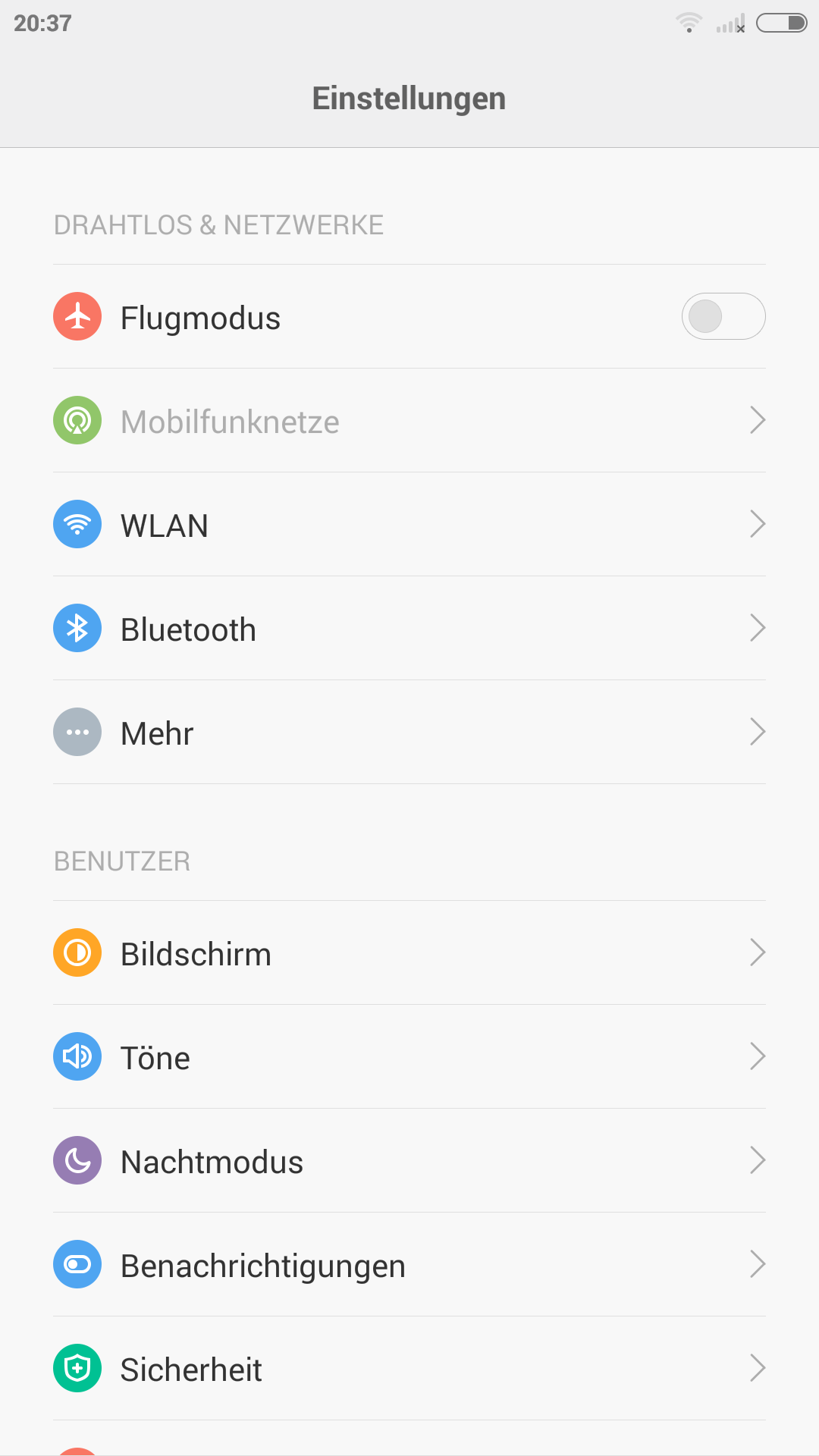Toggle the Flugmodus switch
This screenshot has height=1456, width=819.
point(723,316)
